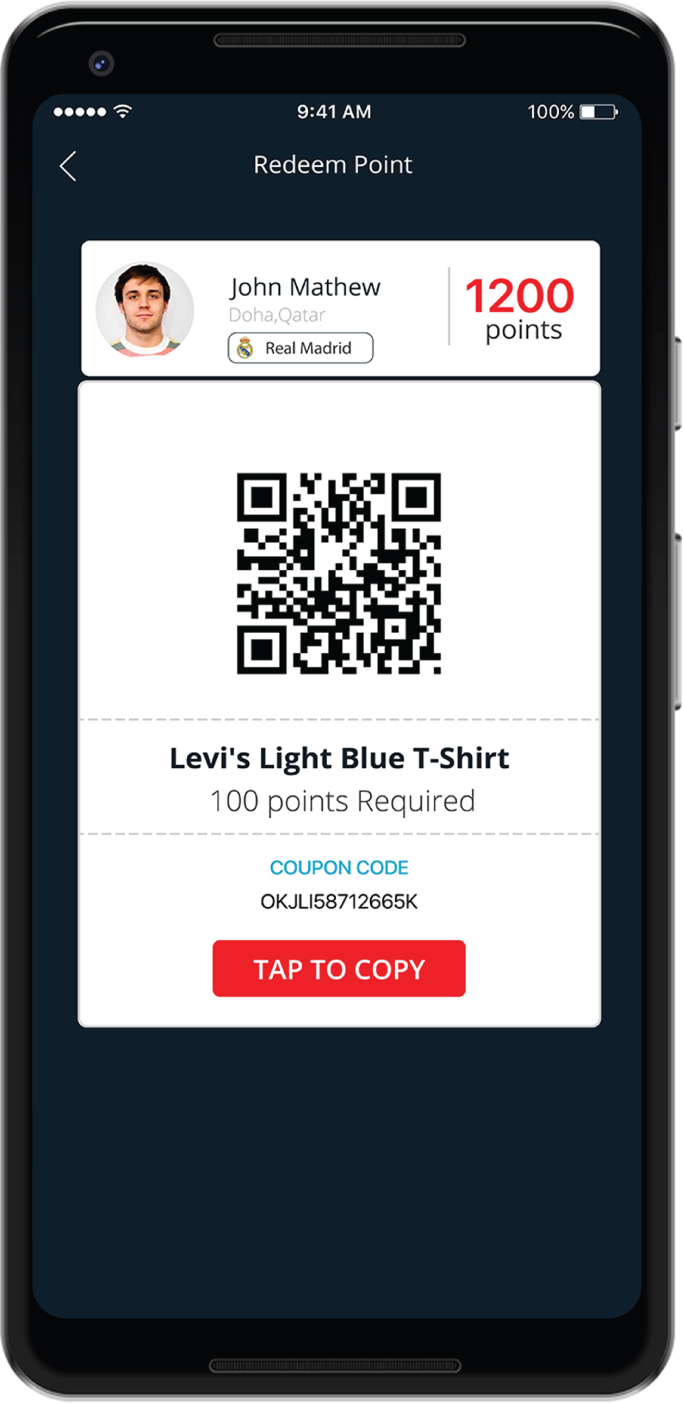
Task: Open the Real Madrid team chip
Action: [x=300, y=348]
